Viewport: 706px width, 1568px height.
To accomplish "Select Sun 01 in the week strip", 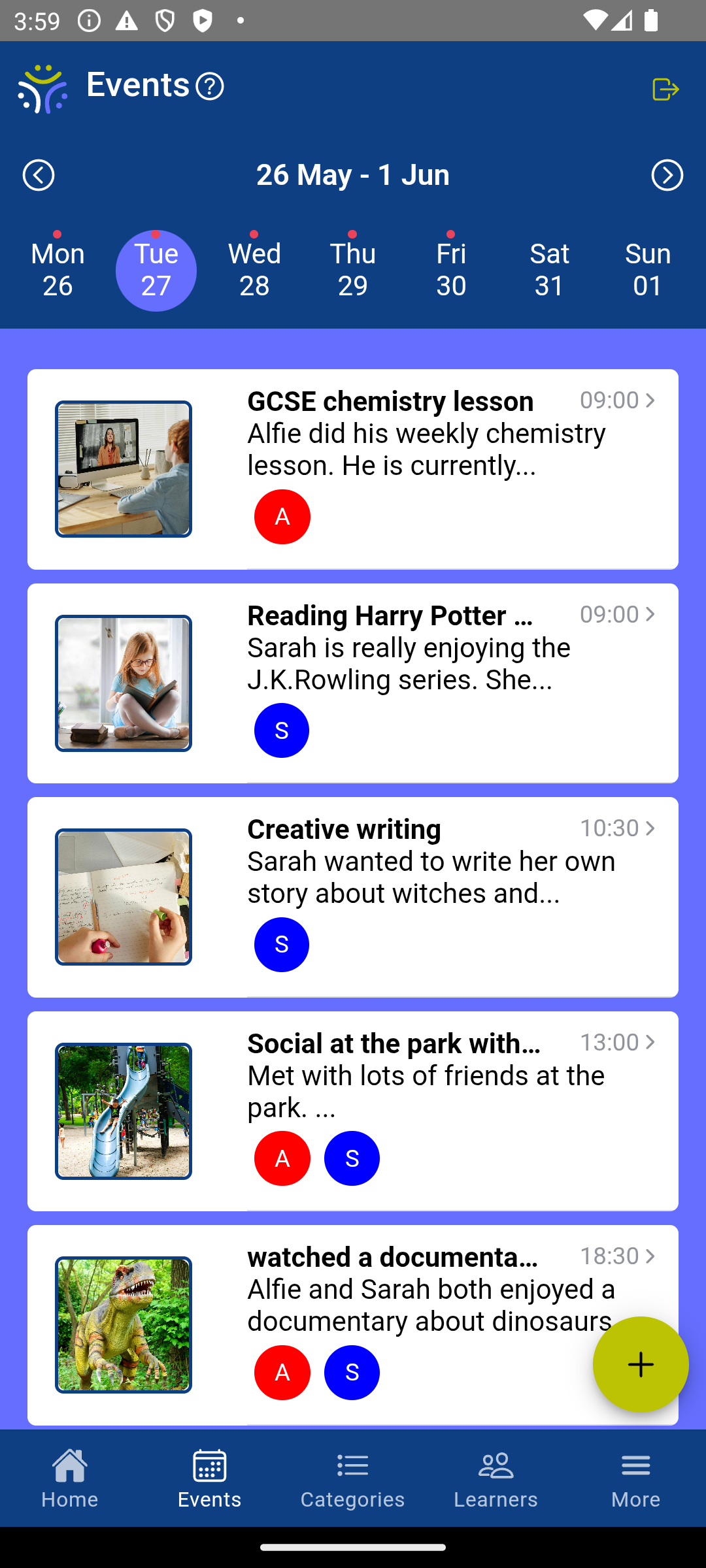I will pyautogui.click(x=648, y=270).
